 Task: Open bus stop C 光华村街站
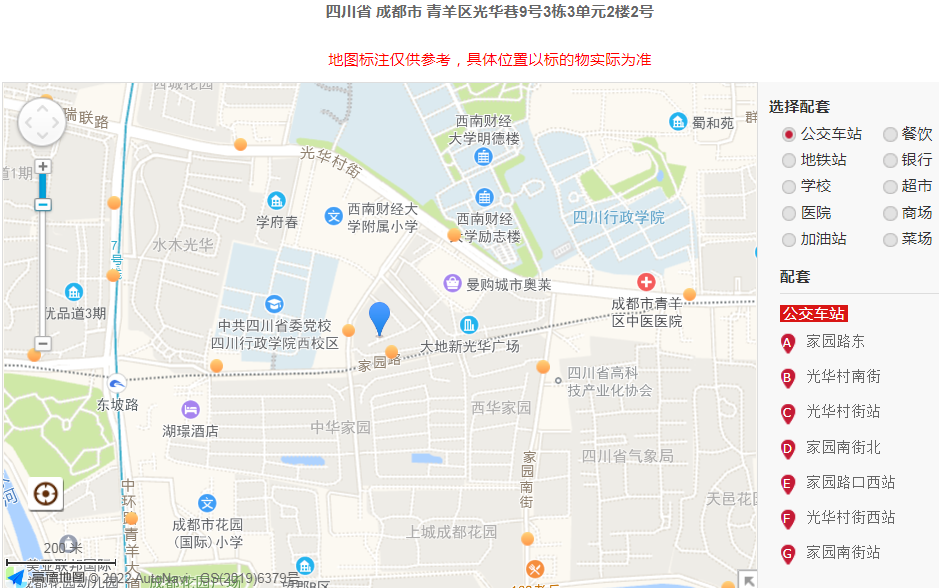[x=843, y=412]
